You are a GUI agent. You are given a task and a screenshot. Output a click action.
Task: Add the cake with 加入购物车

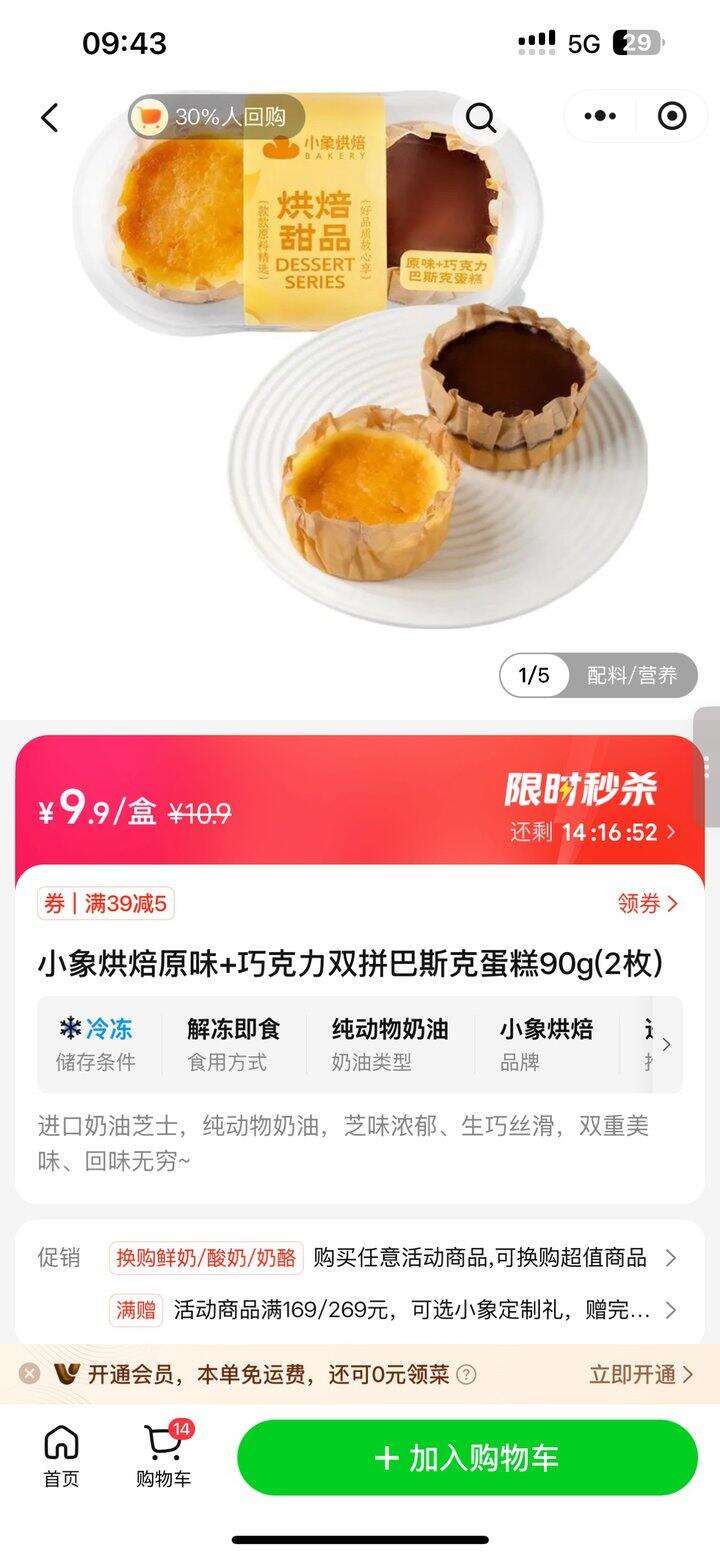(467, 1458)
